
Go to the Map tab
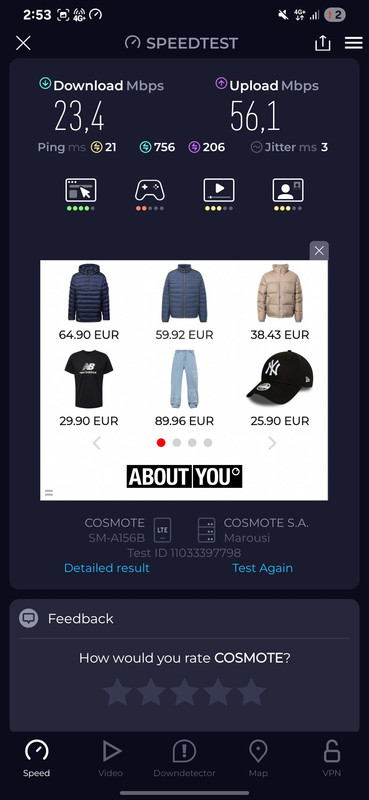coord(258,759)
